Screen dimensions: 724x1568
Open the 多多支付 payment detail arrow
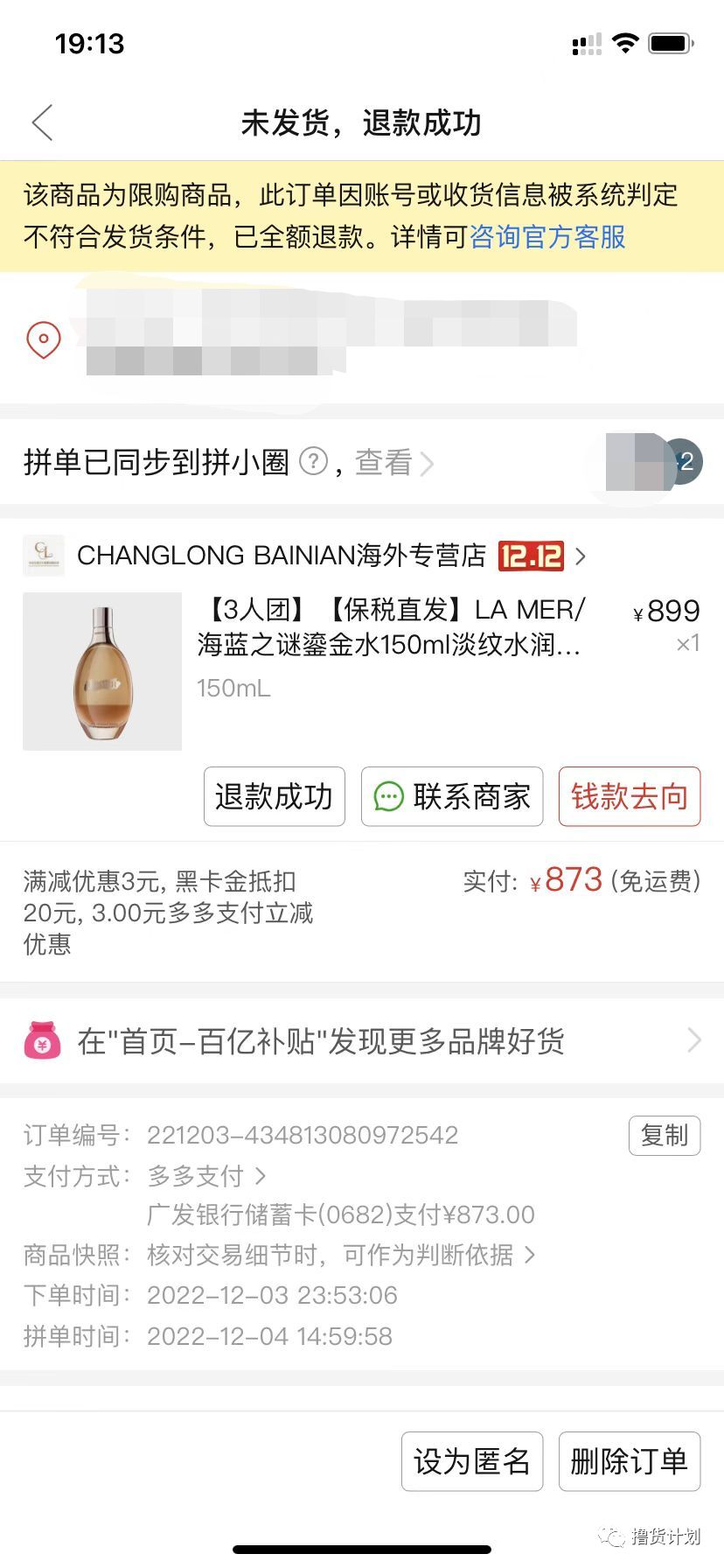pyautogui.click(x=261, y=1177)
